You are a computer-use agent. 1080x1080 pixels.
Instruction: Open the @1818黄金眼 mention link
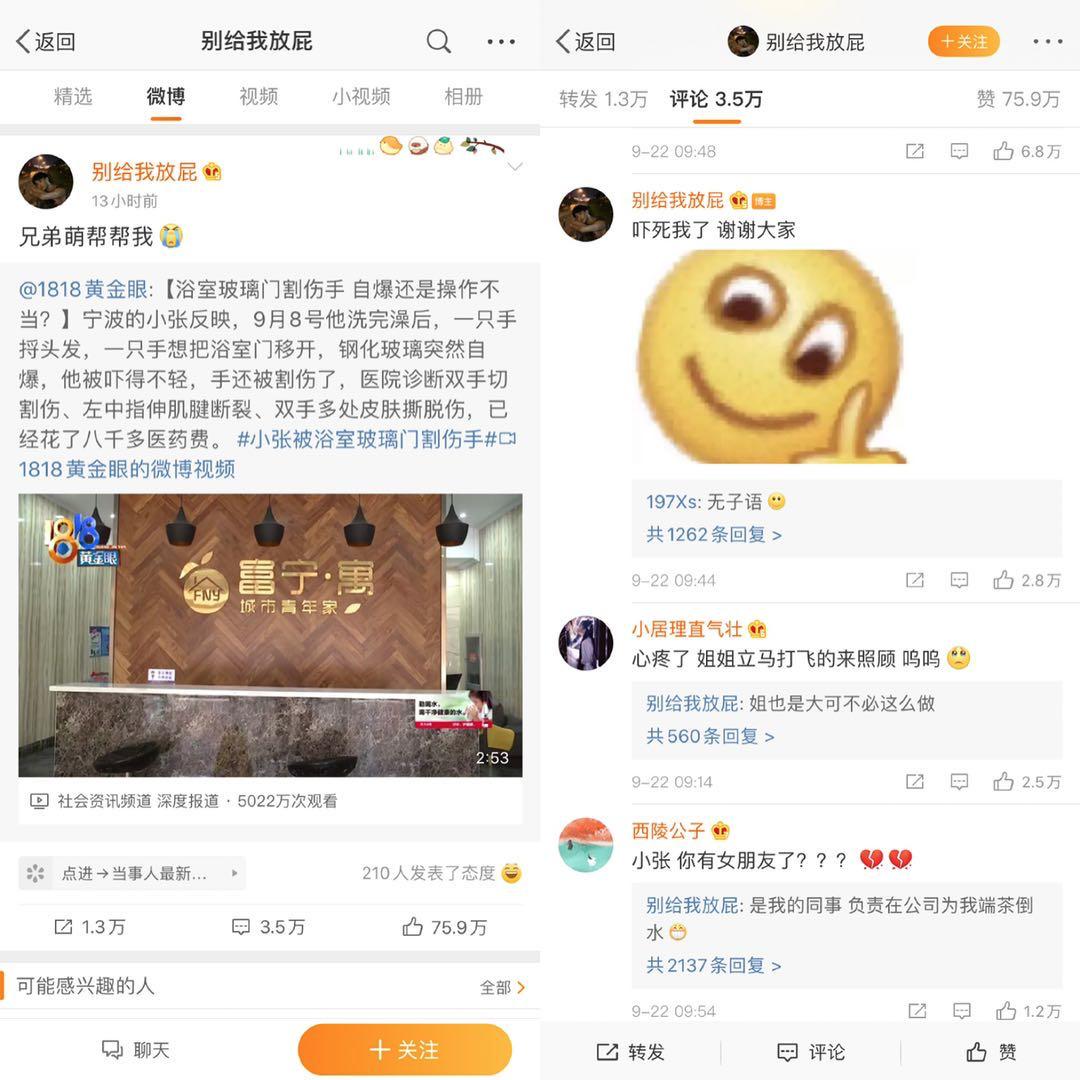[83, 290]
